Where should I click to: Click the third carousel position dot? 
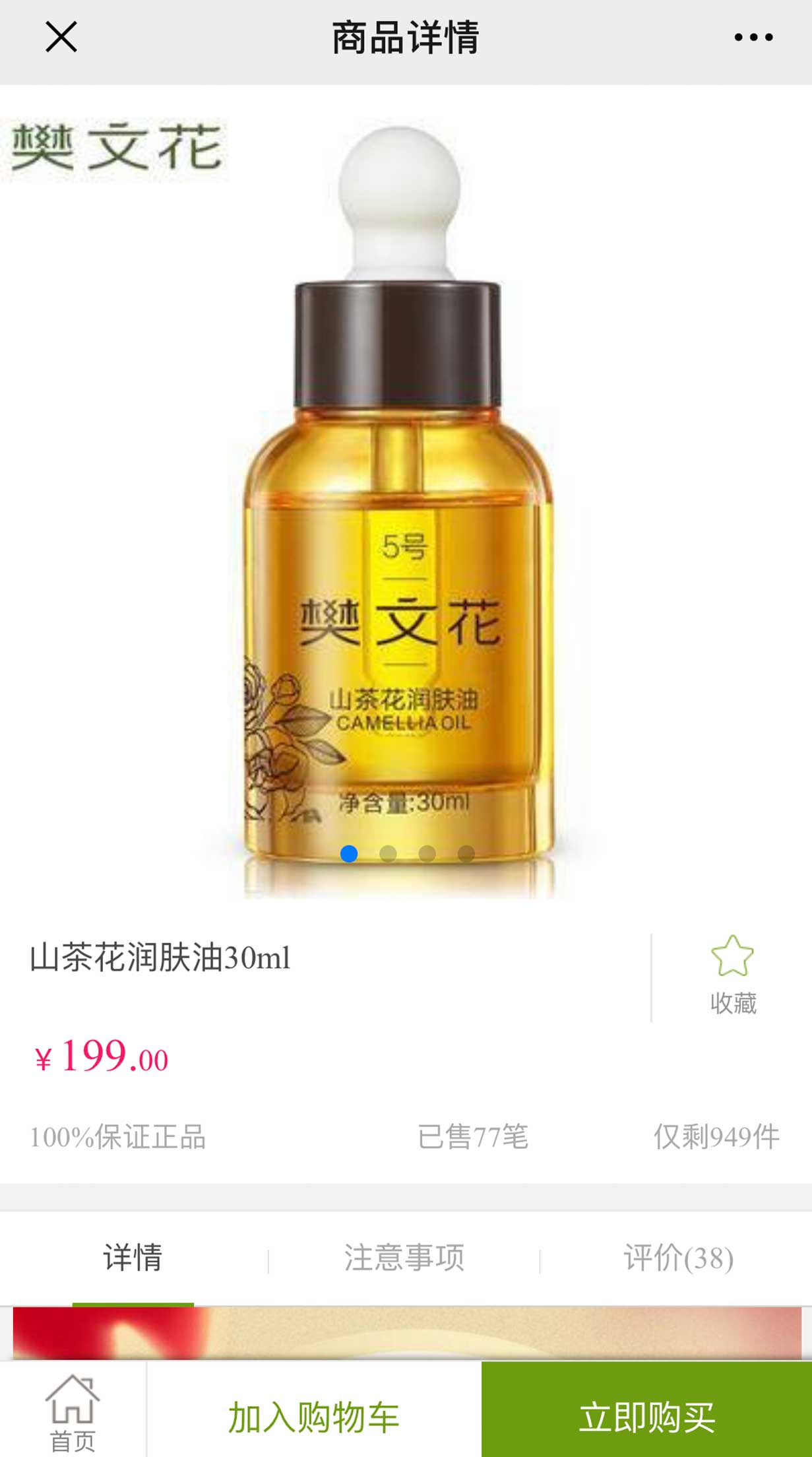(x=428, y=853)
